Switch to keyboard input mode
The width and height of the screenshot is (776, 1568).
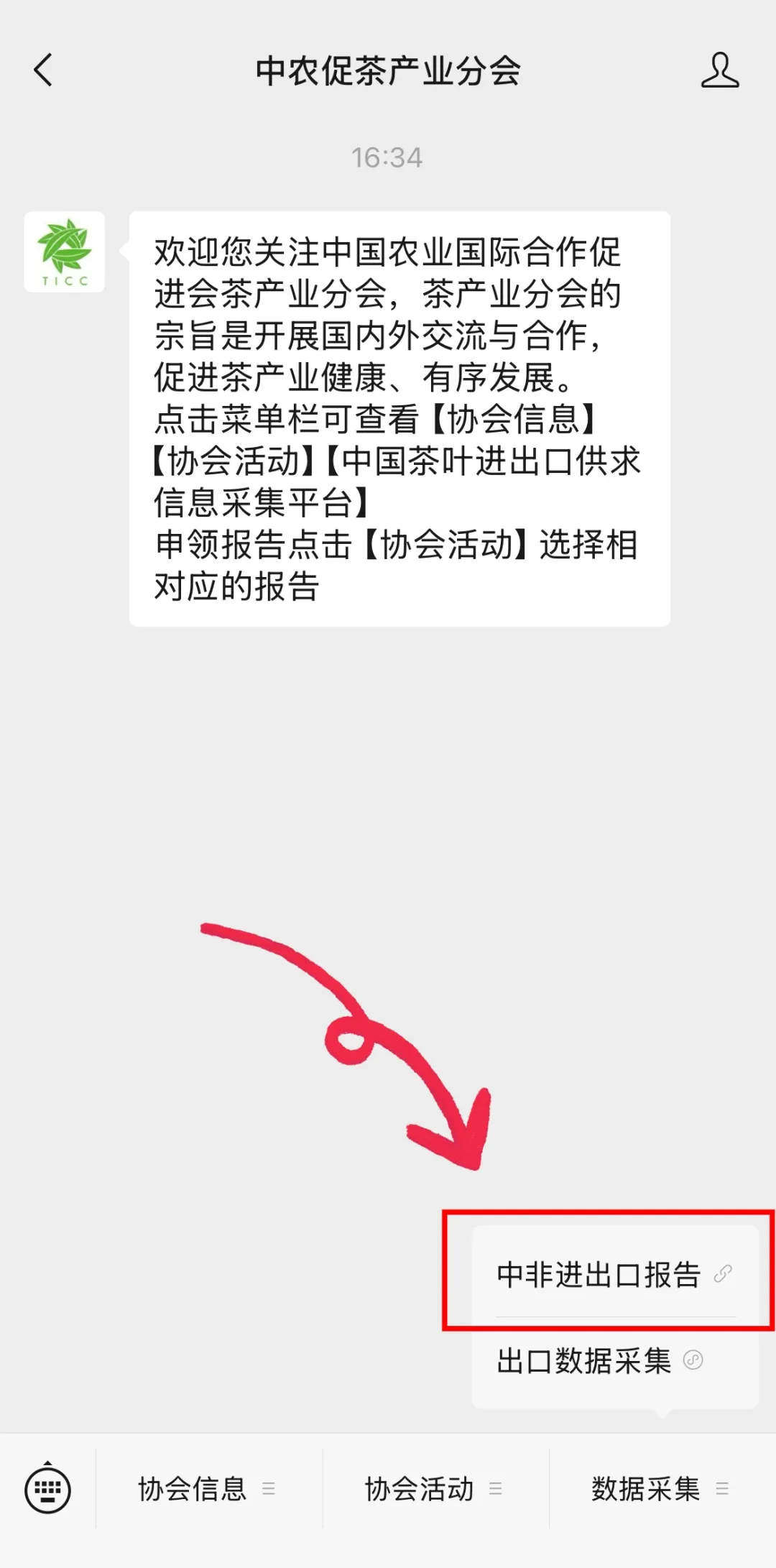coord(47,1489)
